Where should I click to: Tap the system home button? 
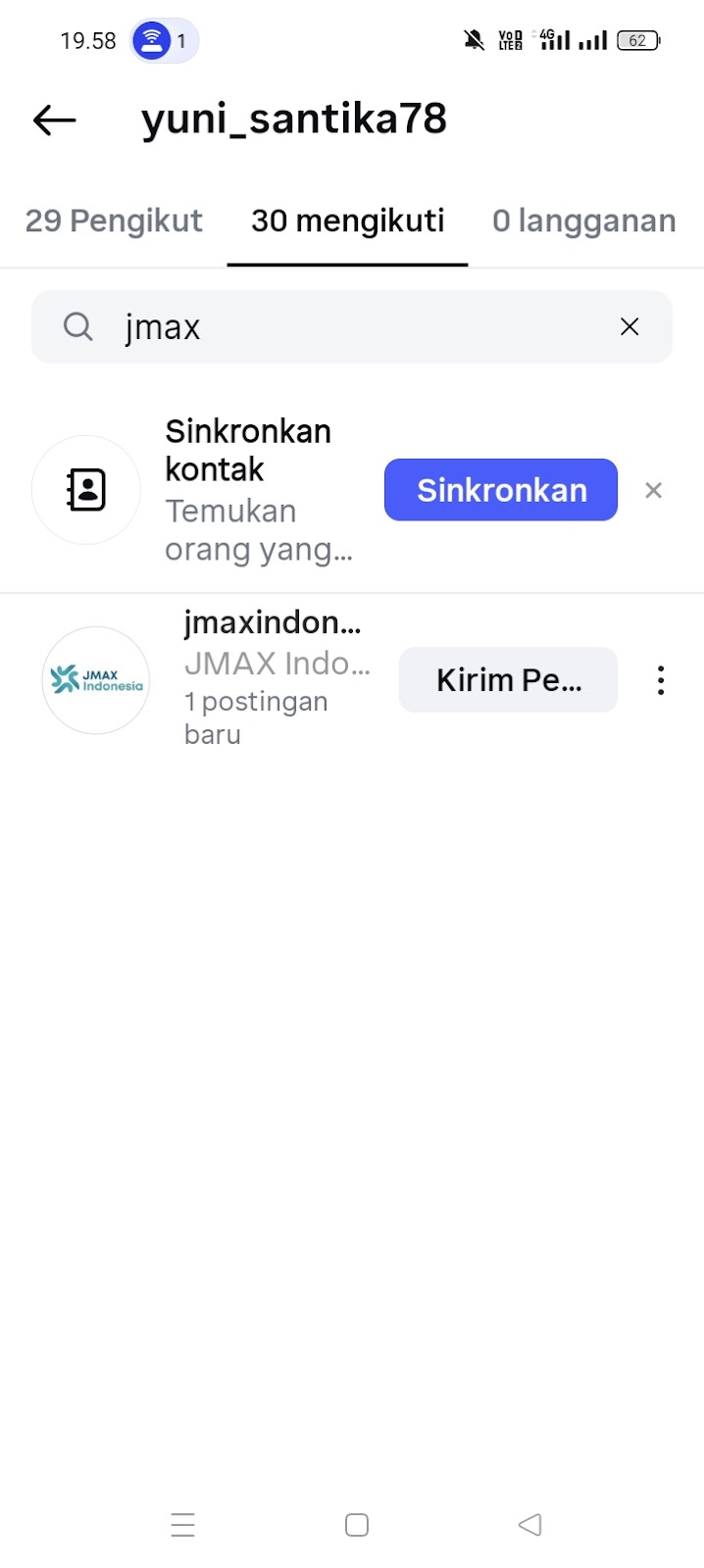pyautogui.click(x=357, y=1525)
